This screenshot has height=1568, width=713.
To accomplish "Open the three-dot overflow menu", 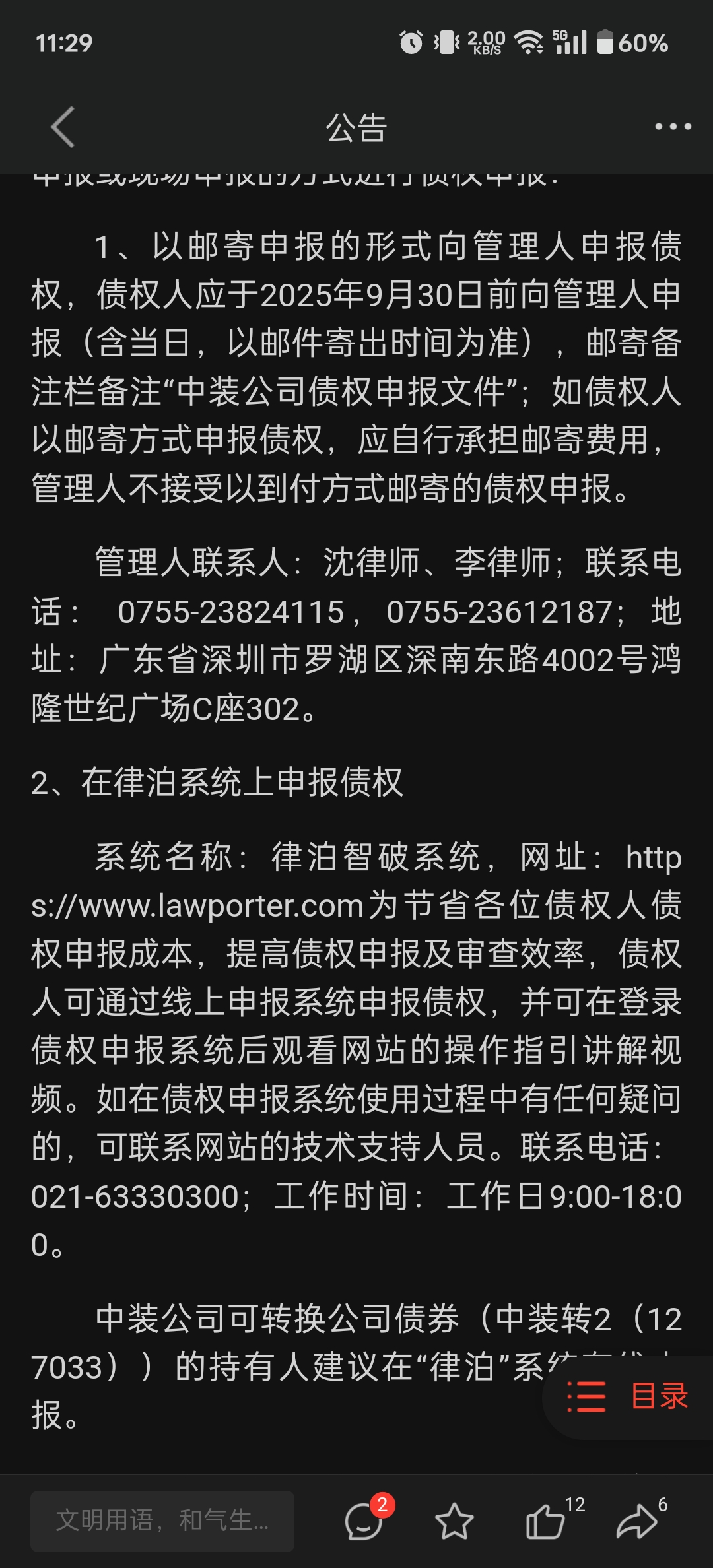I will [x=673, y=127].
